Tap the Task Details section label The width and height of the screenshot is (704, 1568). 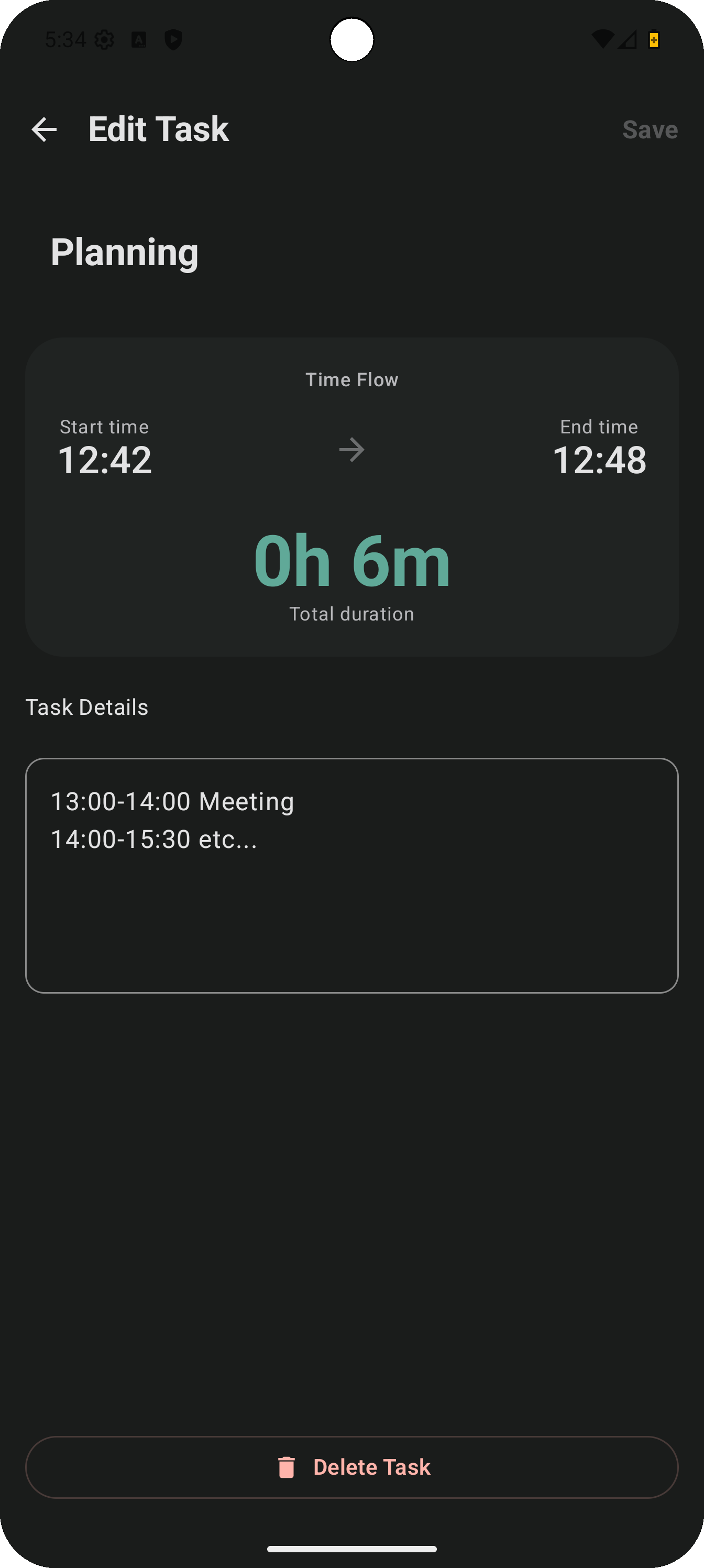[86, 706]
